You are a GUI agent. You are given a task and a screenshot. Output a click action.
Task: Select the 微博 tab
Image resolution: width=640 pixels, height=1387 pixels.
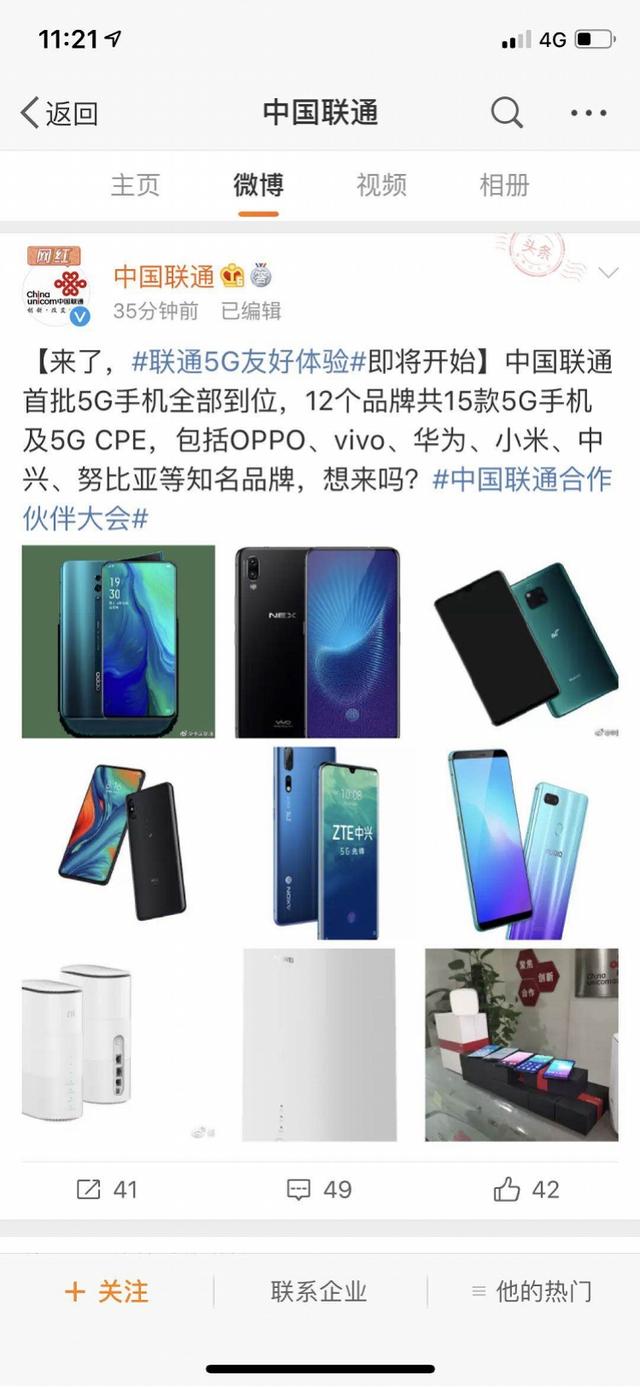(258, 185)
